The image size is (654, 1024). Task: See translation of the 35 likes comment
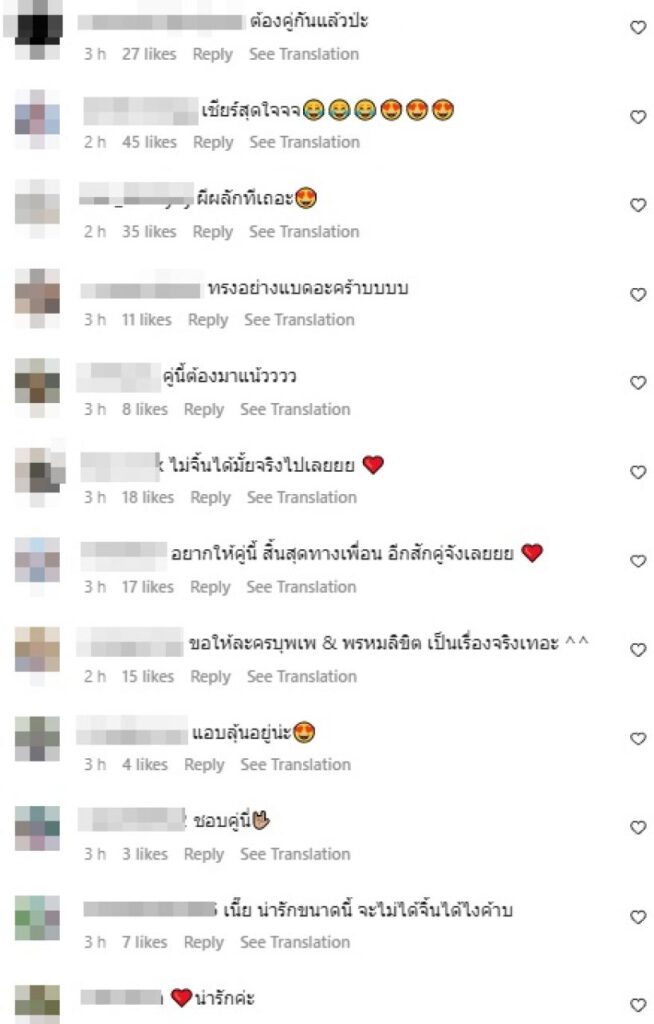point(303,231)
